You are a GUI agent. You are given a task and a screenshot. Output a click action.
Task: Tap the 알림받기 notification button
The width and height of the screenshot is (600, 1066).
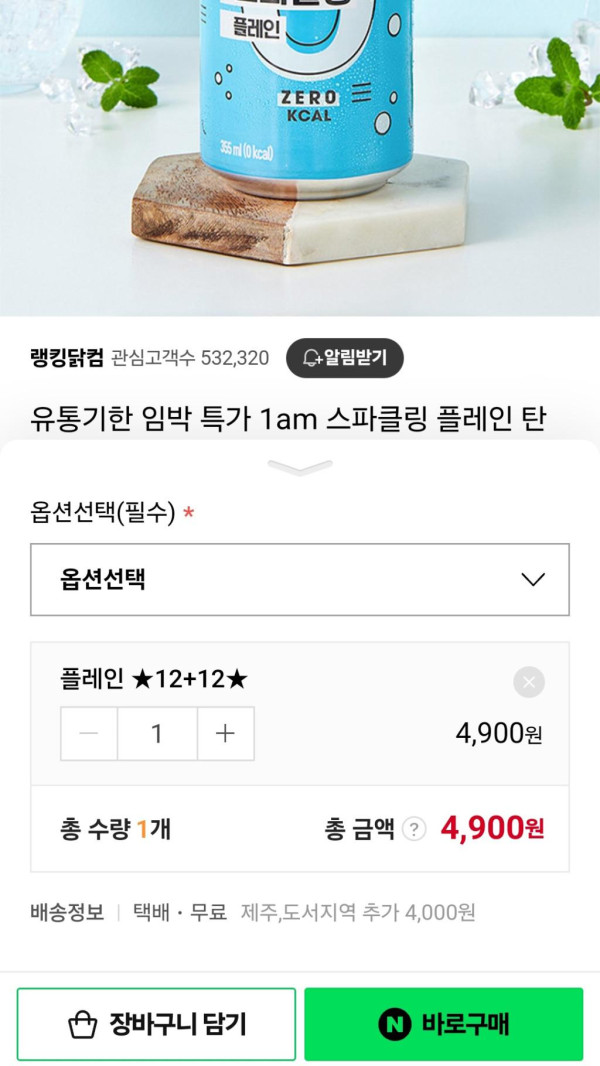point(345,358)
